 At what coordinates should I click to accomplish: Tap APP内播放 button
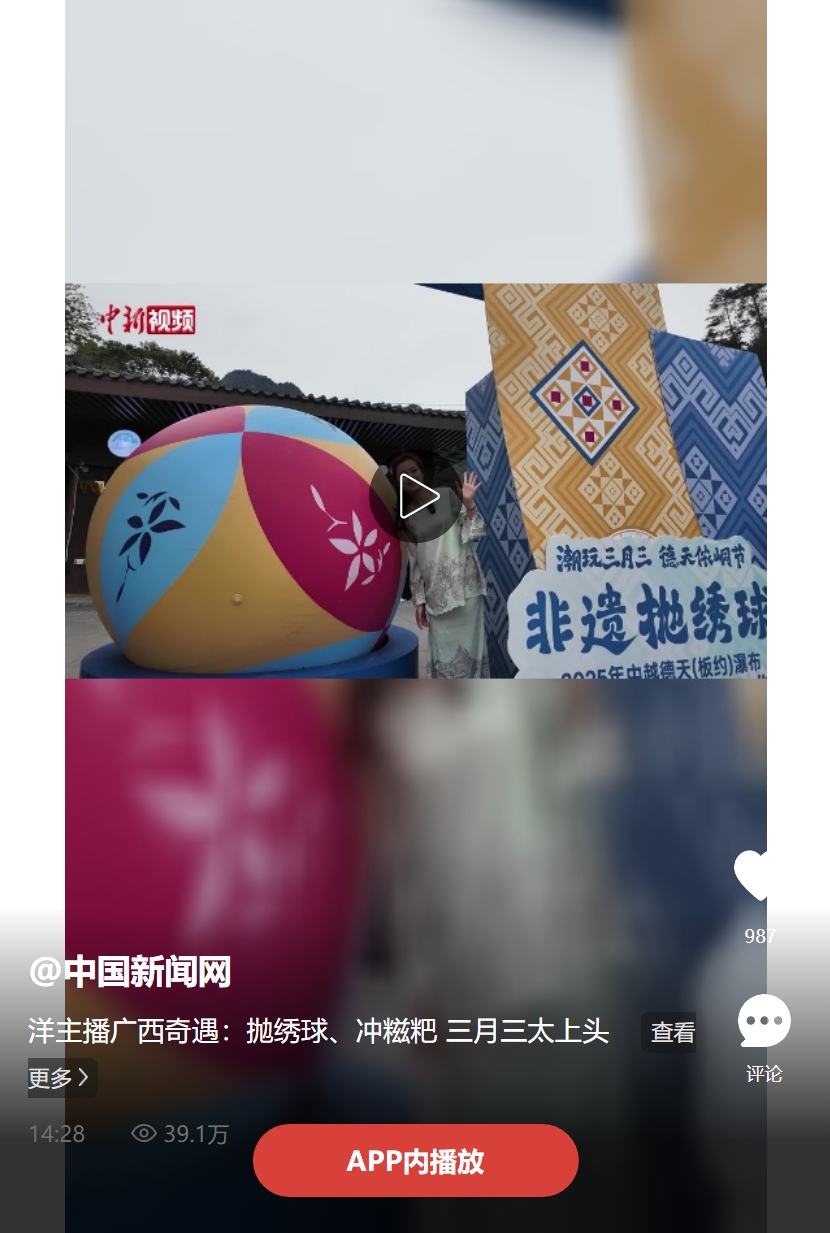point(415,1161)
